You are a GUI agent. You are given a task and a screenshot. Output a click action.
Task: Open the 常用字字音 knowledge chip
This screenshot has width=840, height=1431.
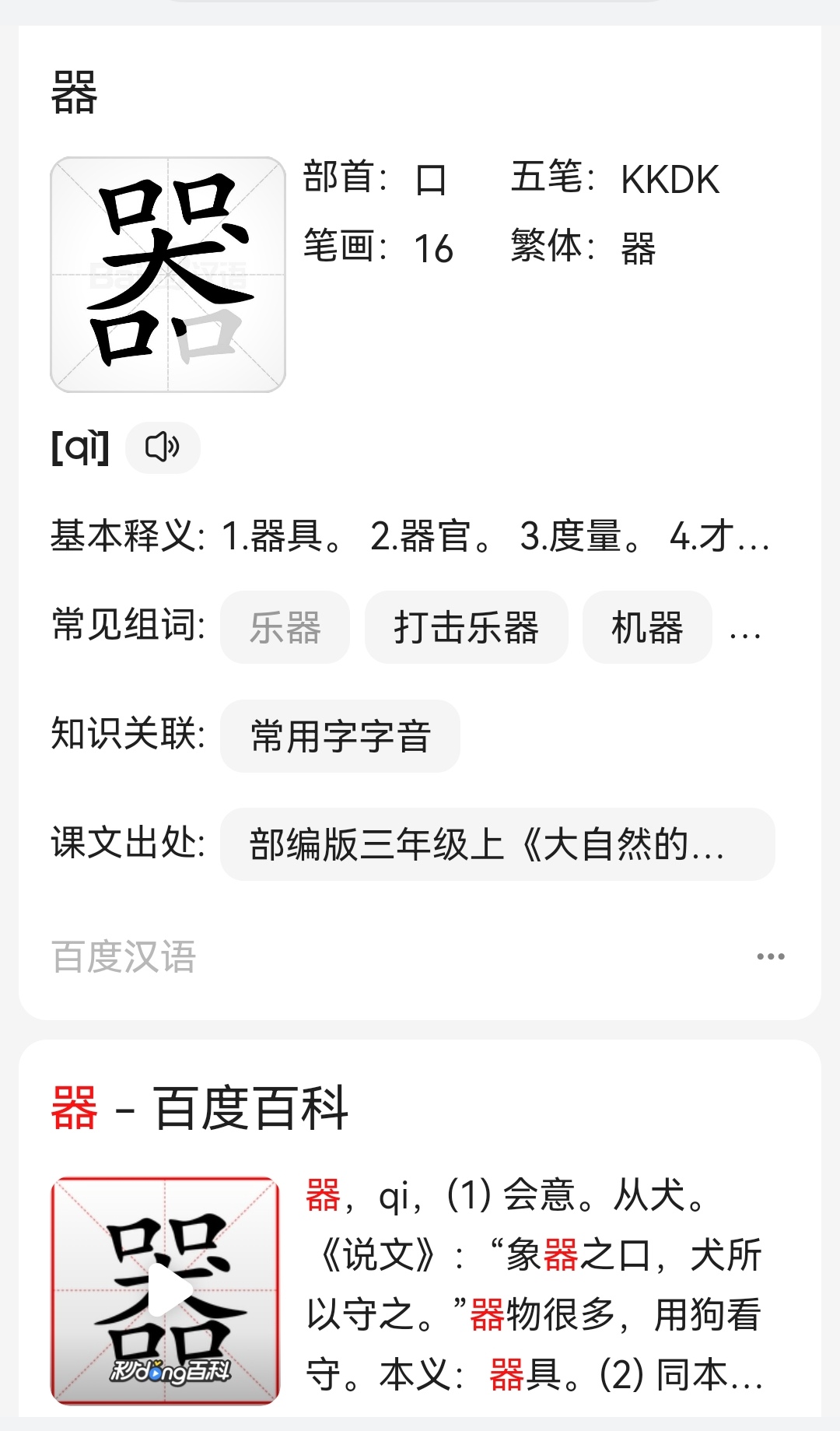click(340, 736)
